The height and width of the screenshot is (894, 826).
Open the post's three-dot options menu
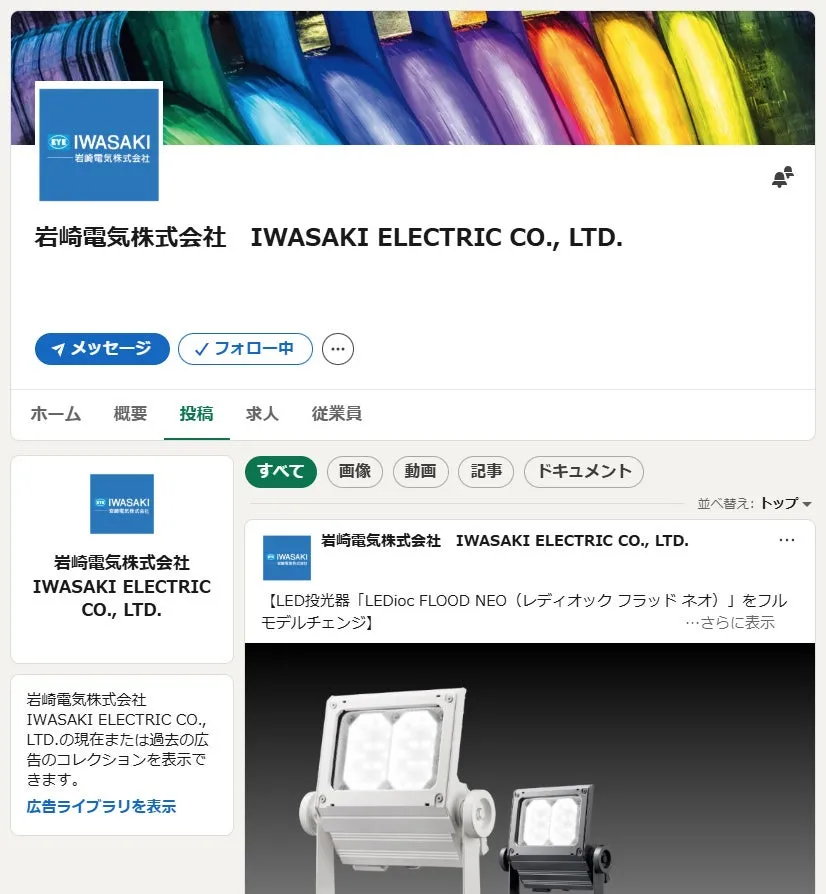click(x=787, y=540)
